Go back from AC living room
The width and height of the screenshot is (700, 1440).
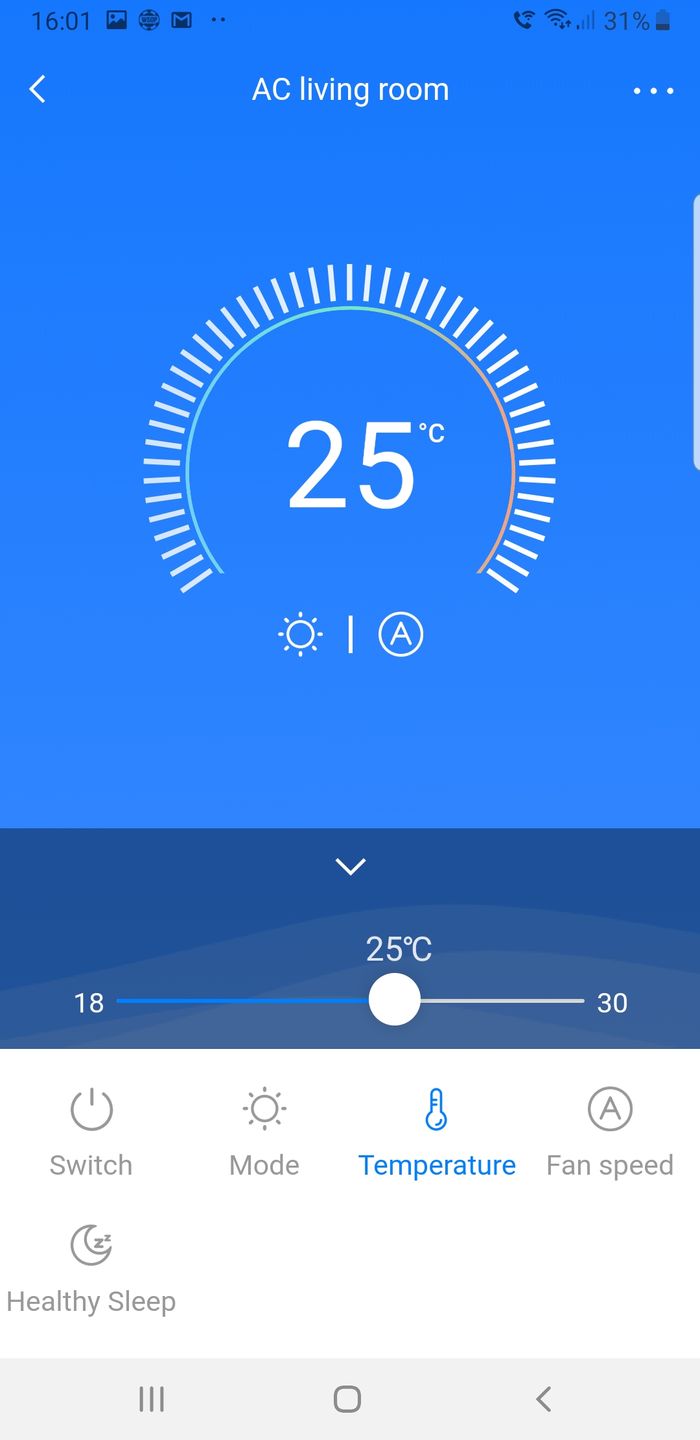point(38,90)
